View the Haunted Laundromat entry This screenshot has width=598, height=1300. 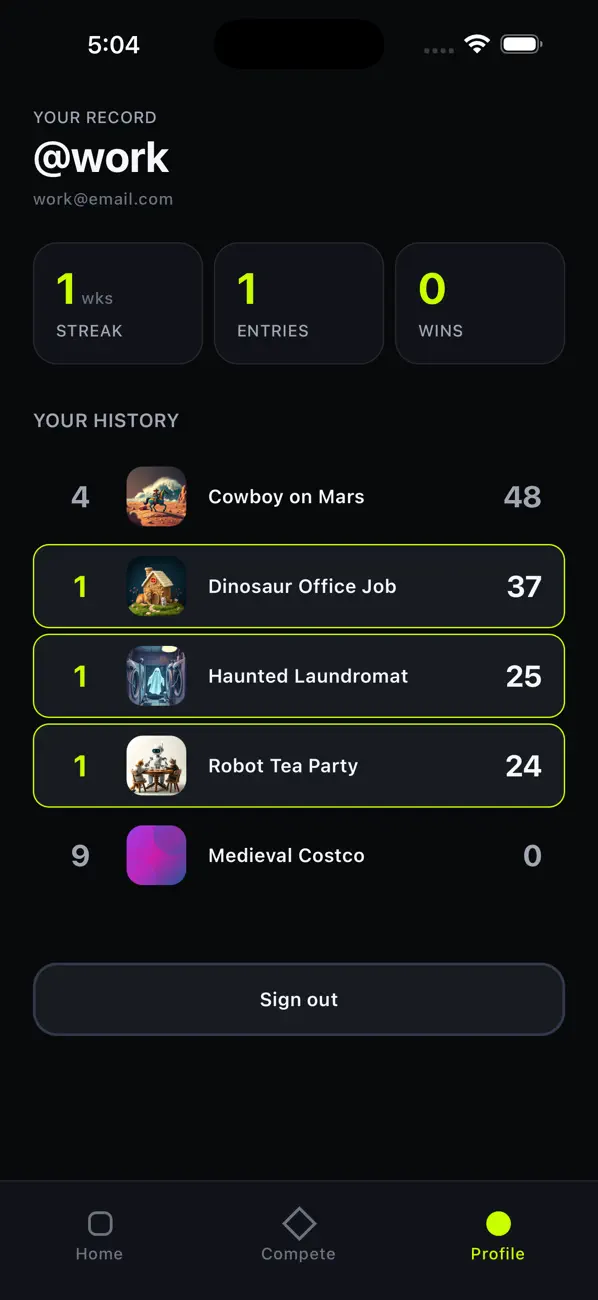[299, 676]
